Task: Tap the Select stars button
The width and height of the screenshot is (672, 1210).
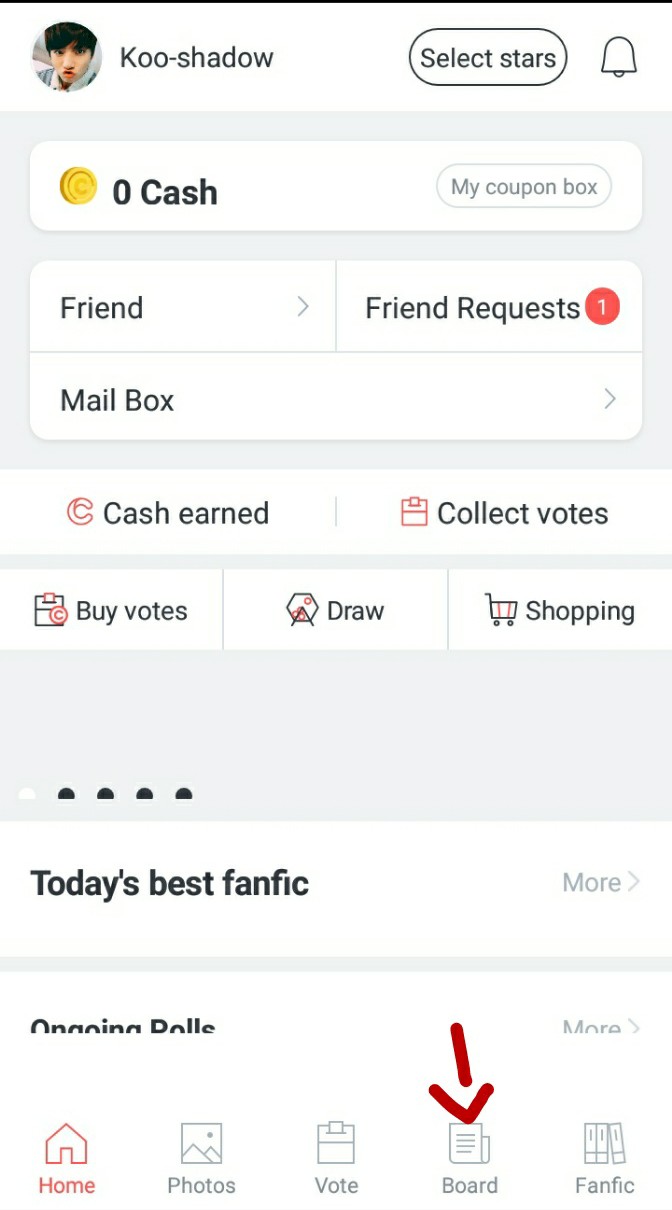Action: (x=488, y=58)
